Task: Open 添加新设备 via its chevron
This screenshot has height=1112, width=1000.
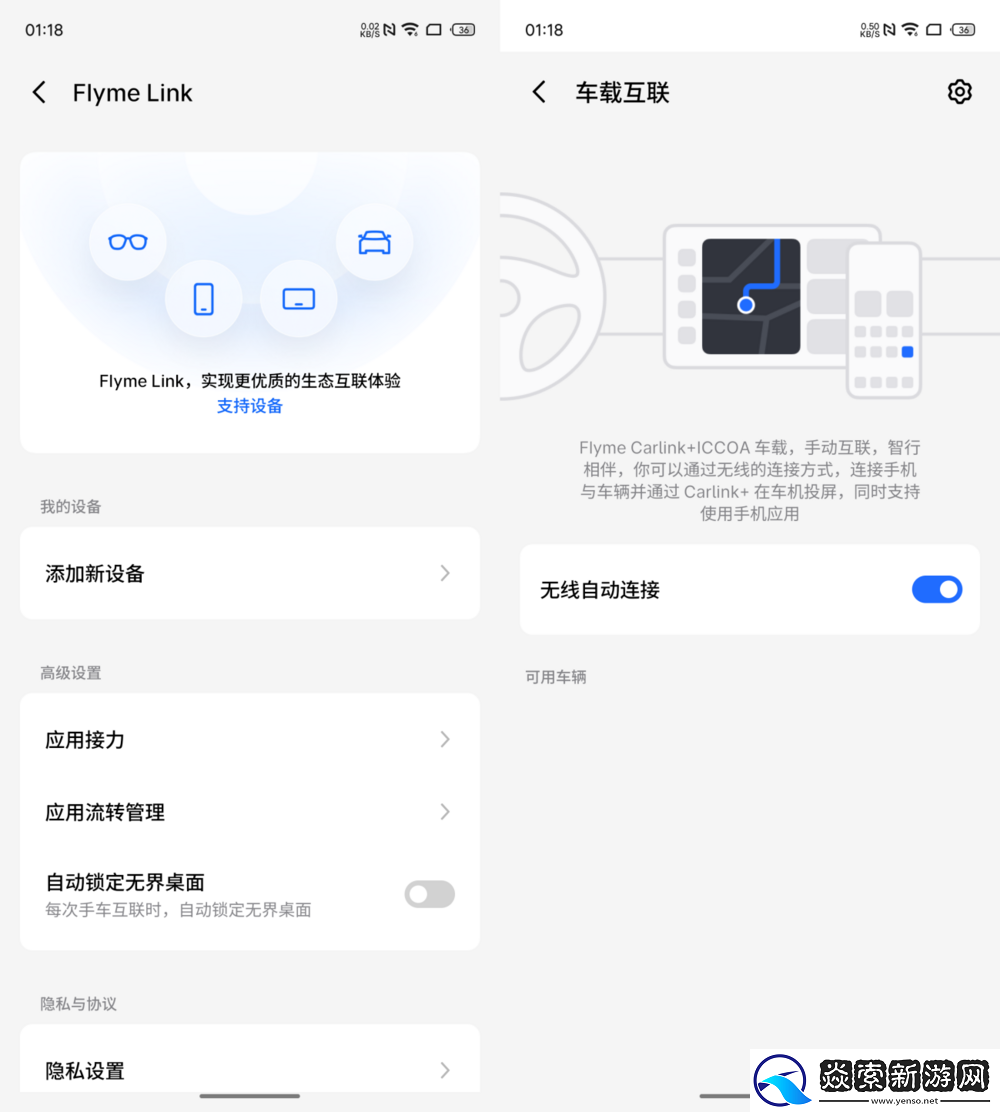Action: 445,573
